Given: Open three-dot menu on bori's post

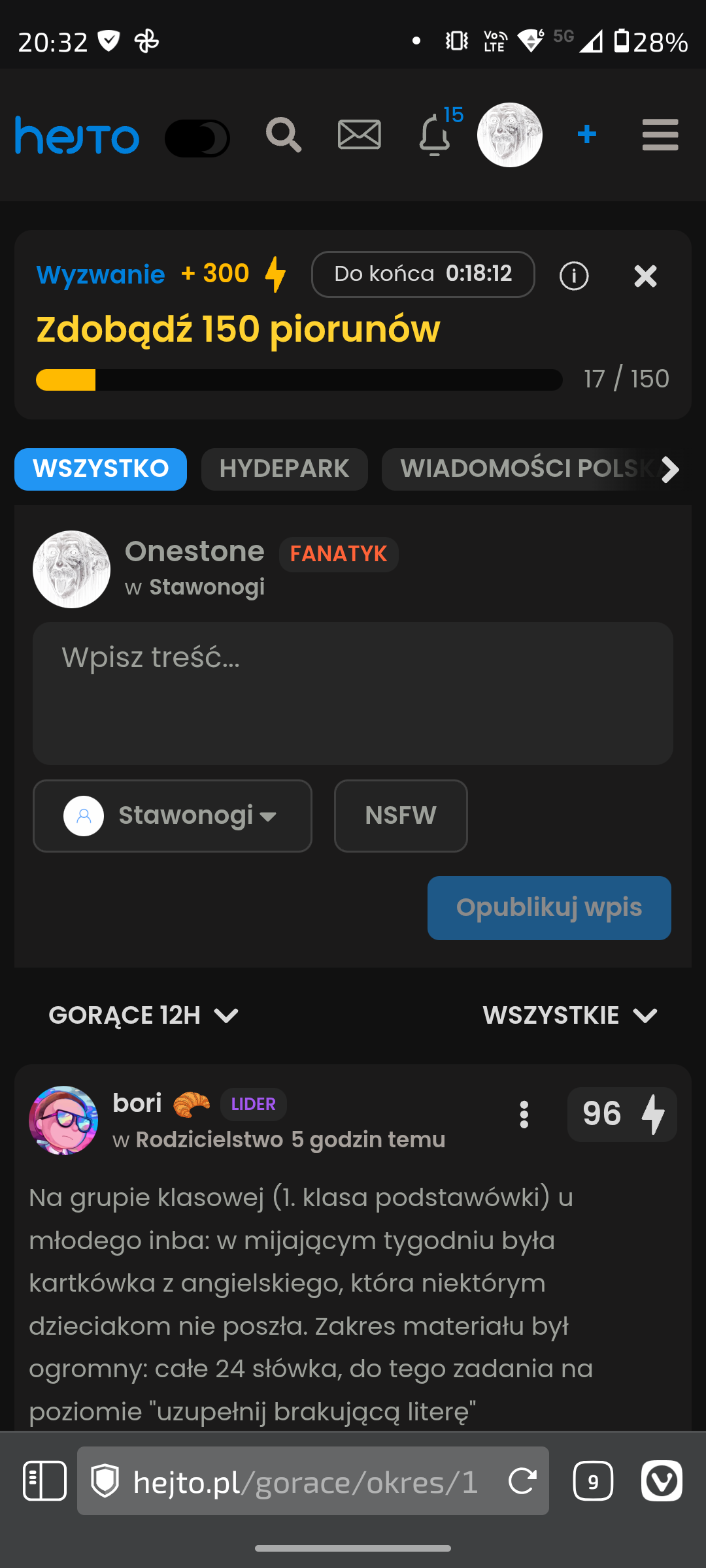Looking at the screenshot, I should tap(524, 1115).
